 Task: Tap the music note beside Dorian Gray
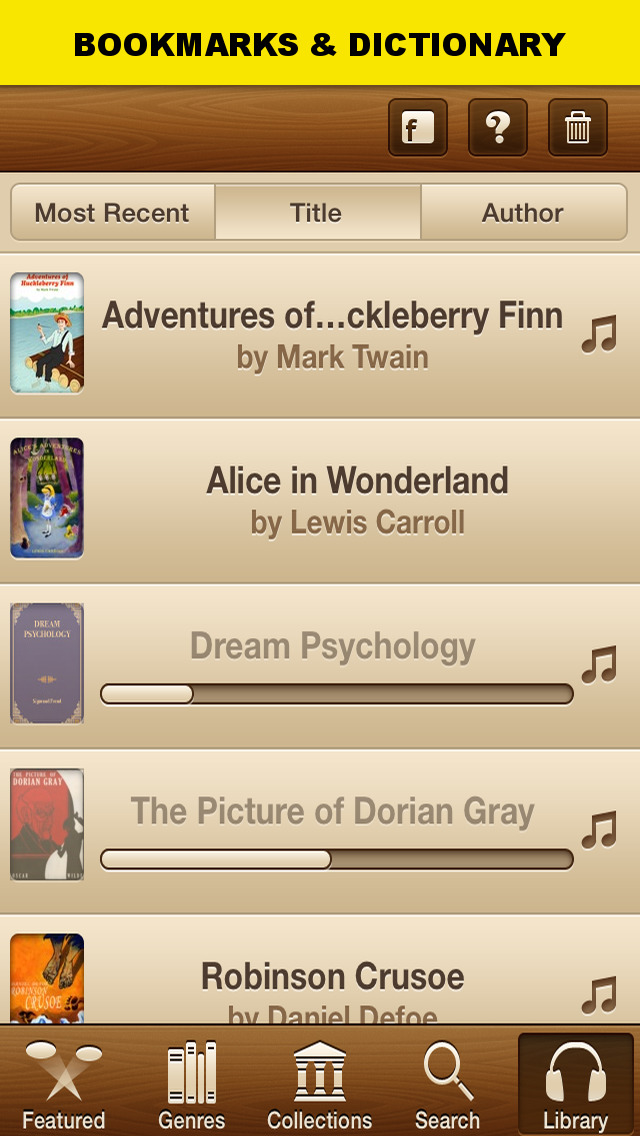click(599, 830)
